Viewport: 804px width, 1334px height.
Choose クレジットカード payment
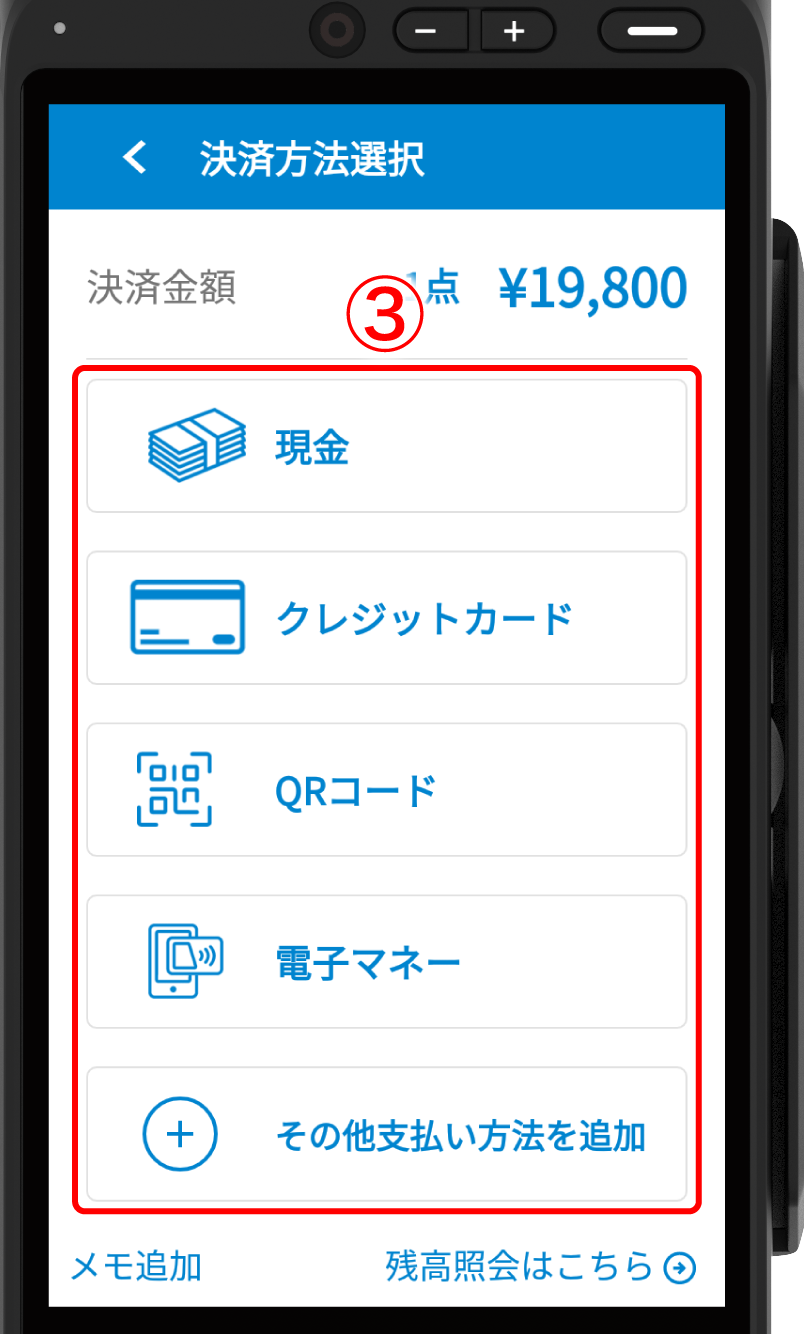(386, 618)
